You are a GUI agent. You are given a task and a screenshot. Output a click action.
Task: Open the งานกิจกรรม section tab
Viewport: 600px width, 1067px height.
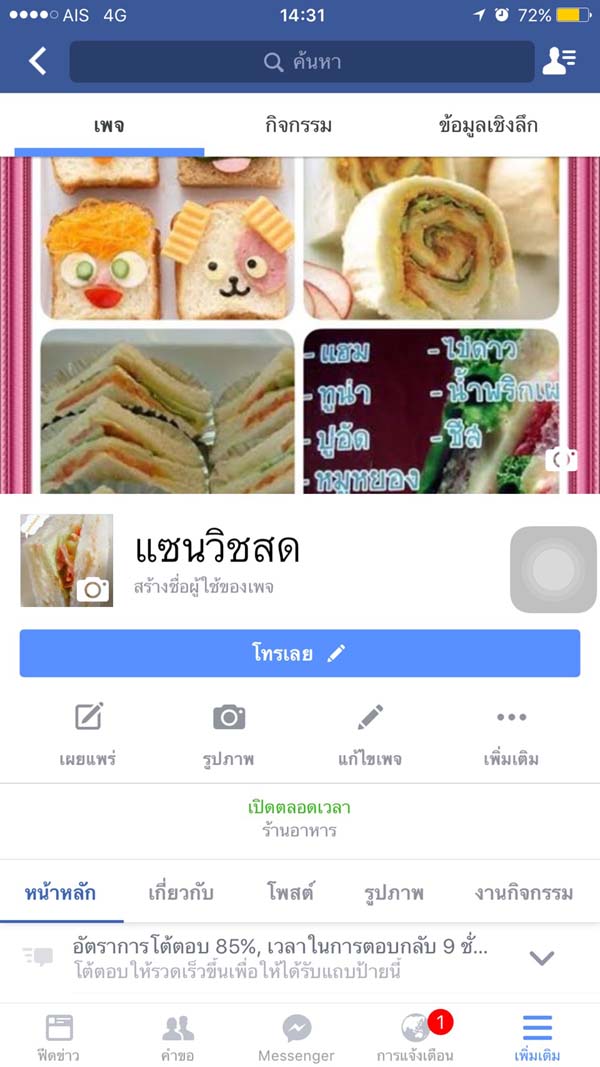pos(524,893)
